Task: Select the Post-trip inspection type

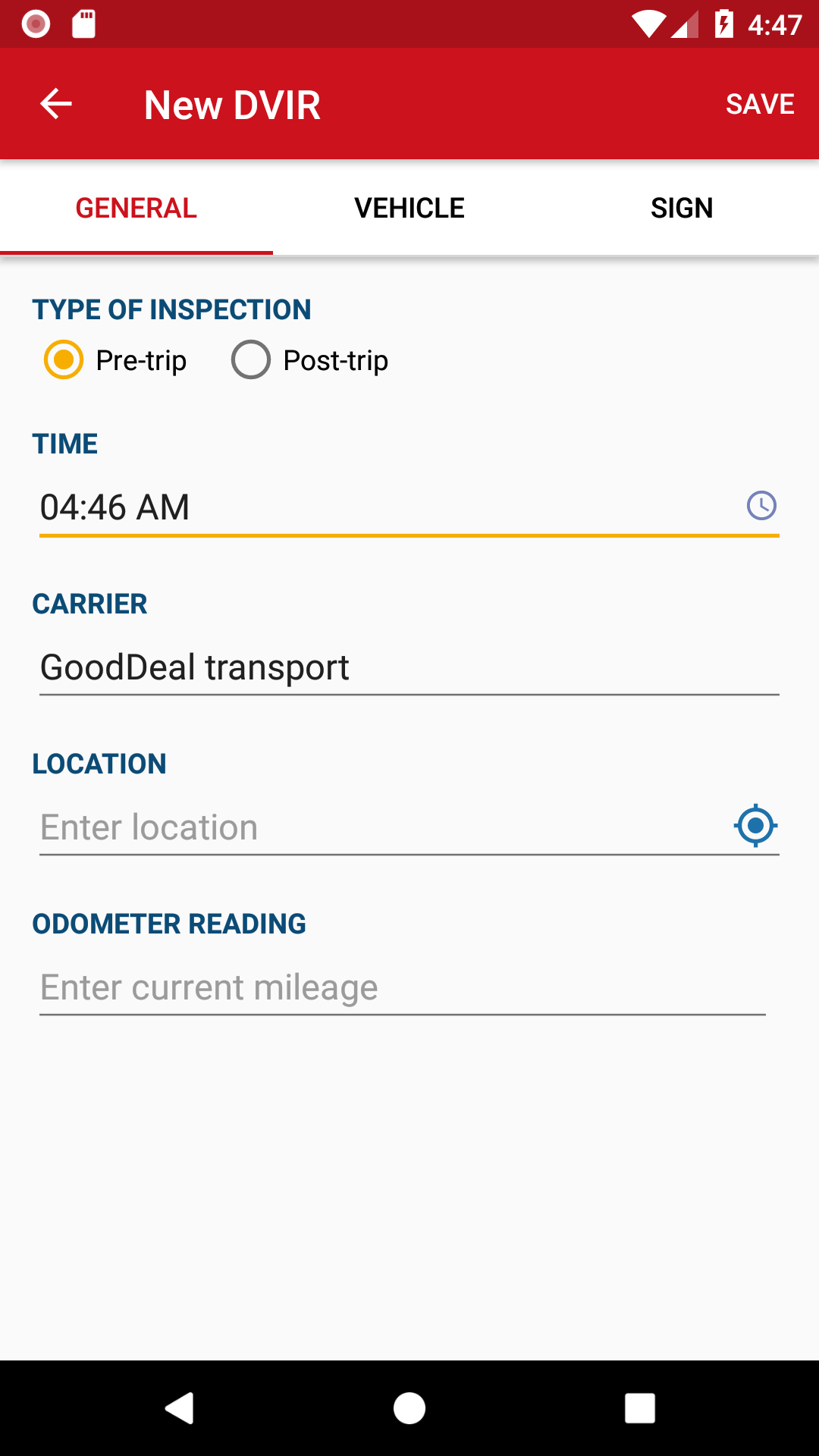Action: tap(309, 360)
